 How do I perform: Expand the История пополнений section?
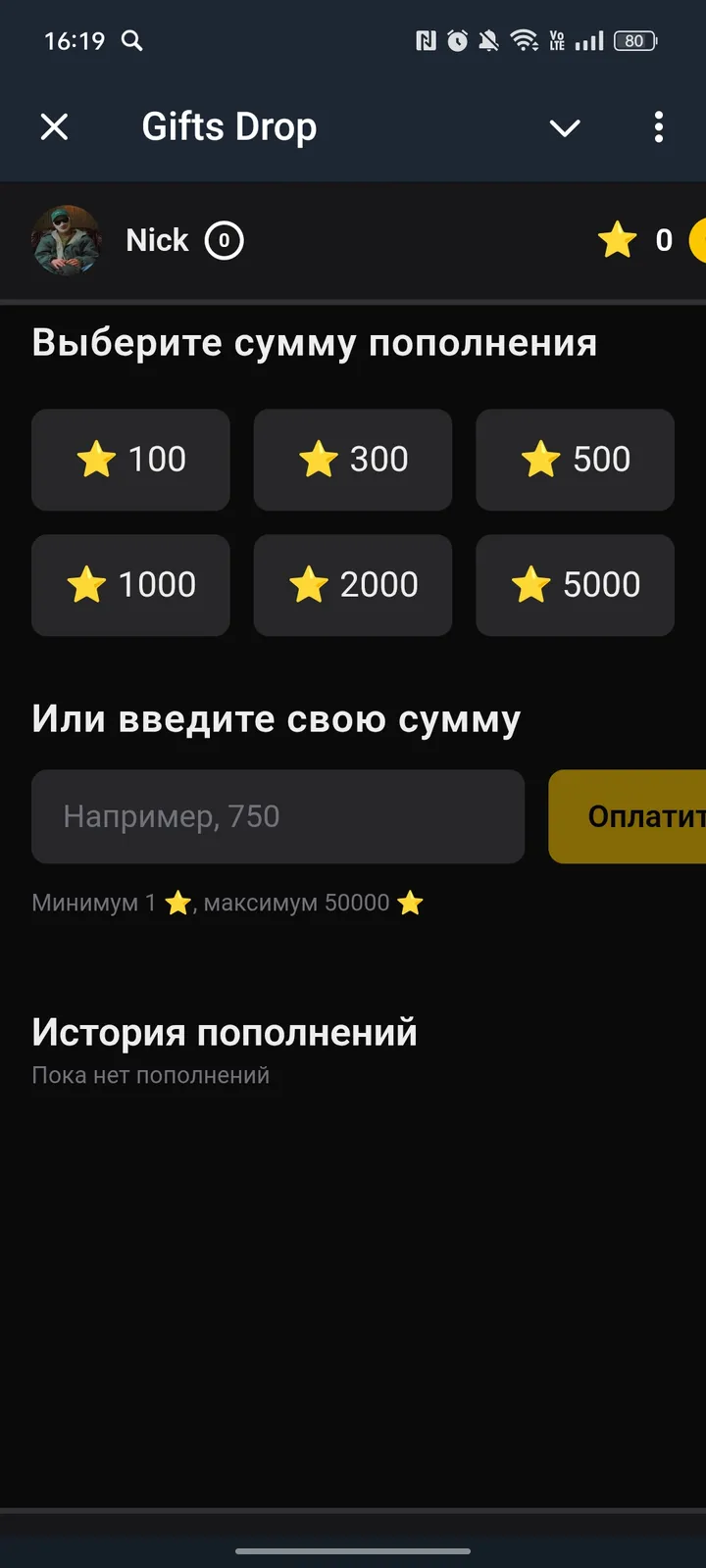tap(225, 1031)
